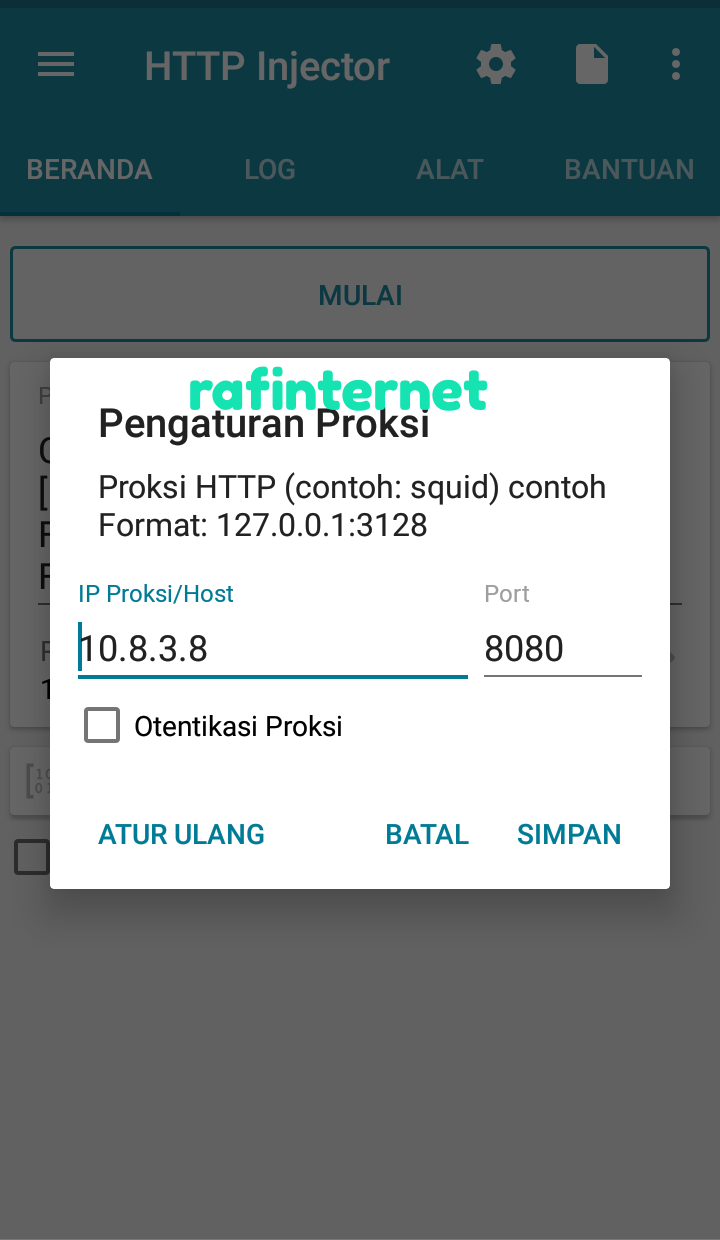The width and height of the screenshot is (720, 1240).
Task: Save proxy settings with SIMPAN
Action: 569,834
